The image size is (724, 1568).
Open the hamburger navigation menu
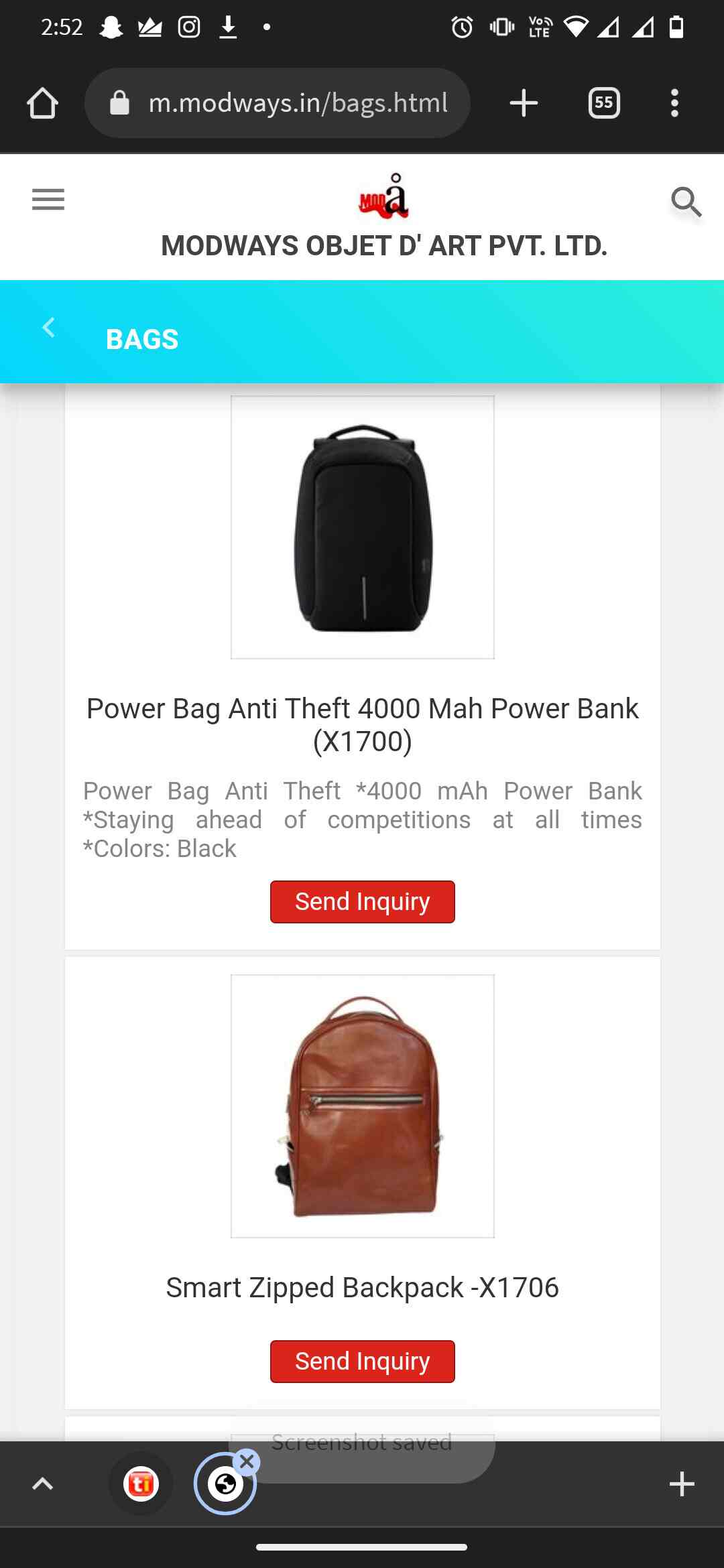(x=48, y=199)
